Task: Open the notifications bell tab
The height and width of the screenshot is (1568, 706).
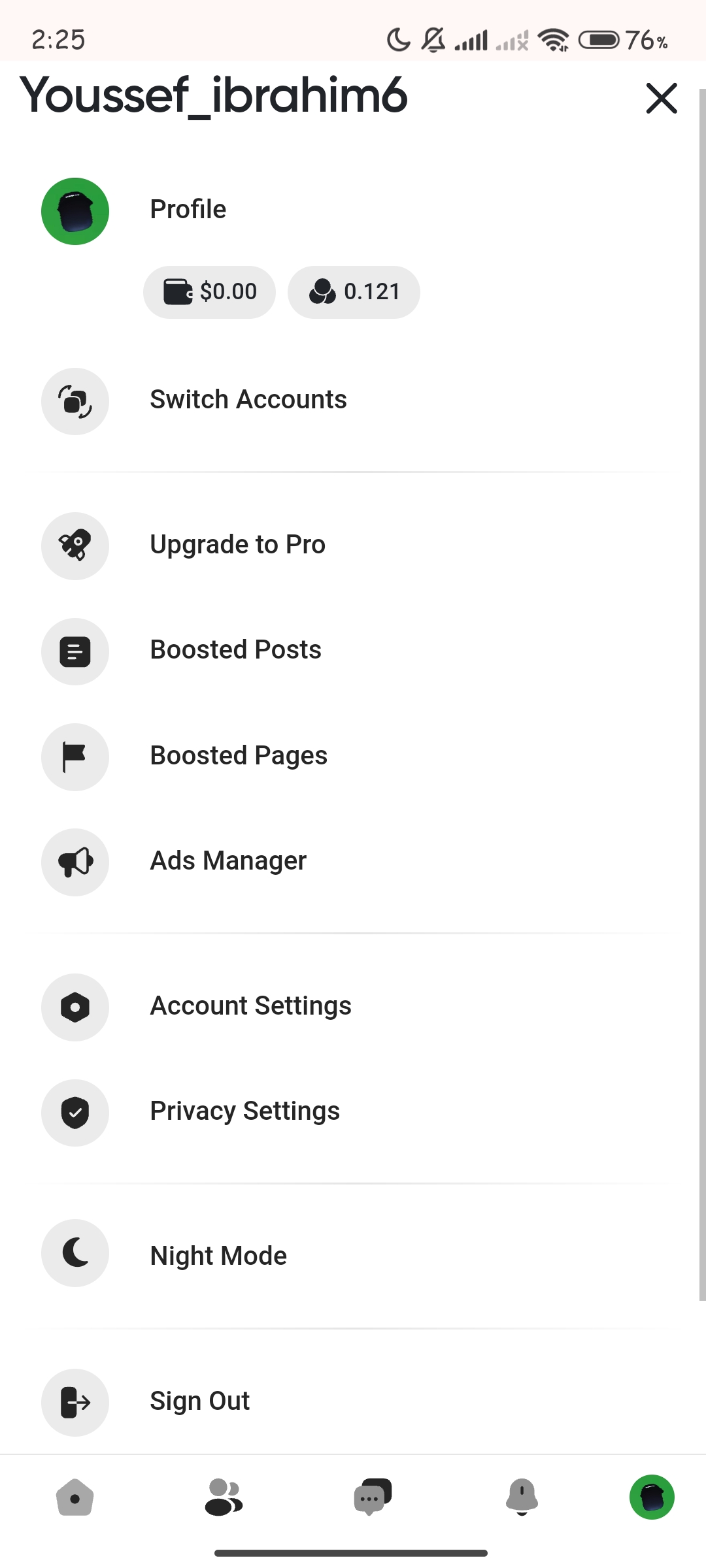Action: coord(522,1497)
